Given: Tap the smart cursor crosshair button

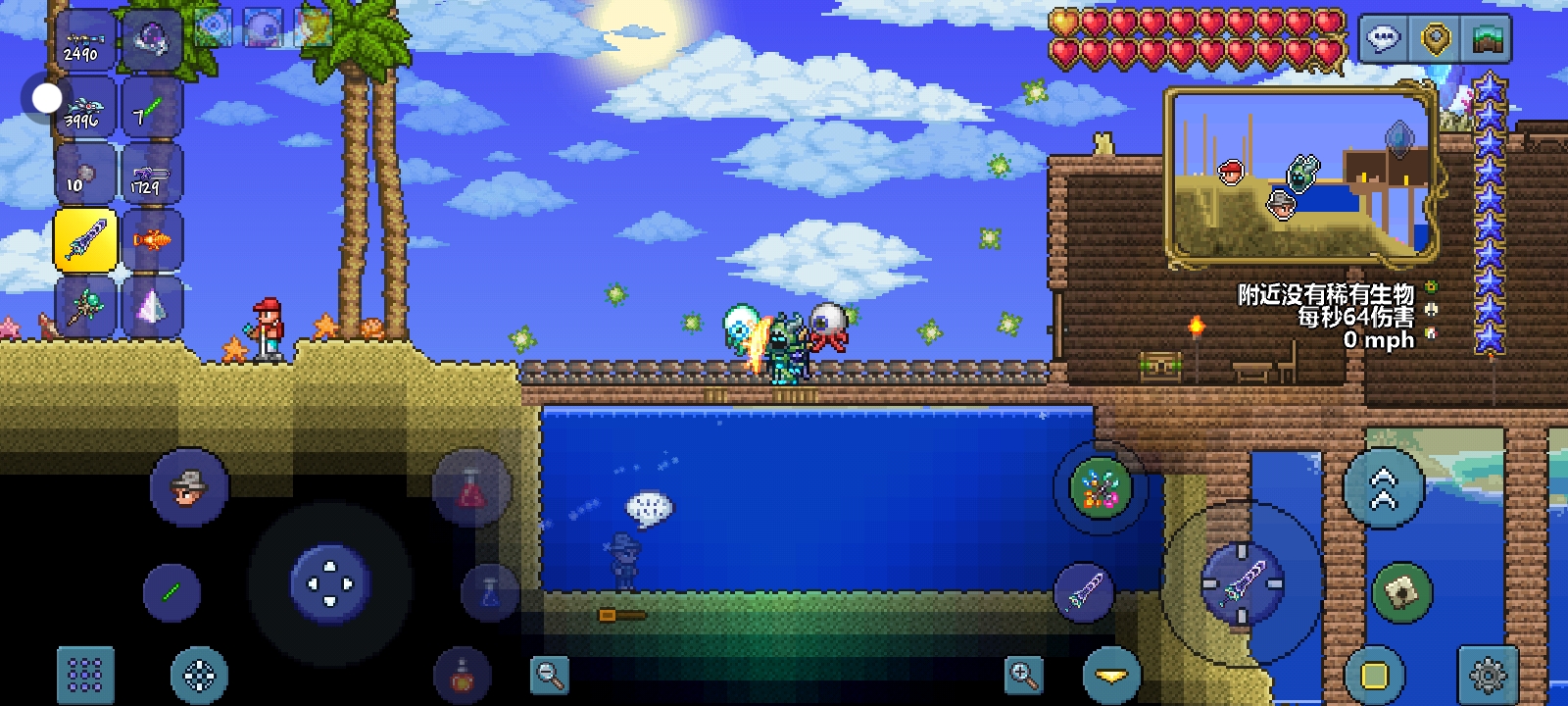Looking at the screenshot, I should 199,675.
